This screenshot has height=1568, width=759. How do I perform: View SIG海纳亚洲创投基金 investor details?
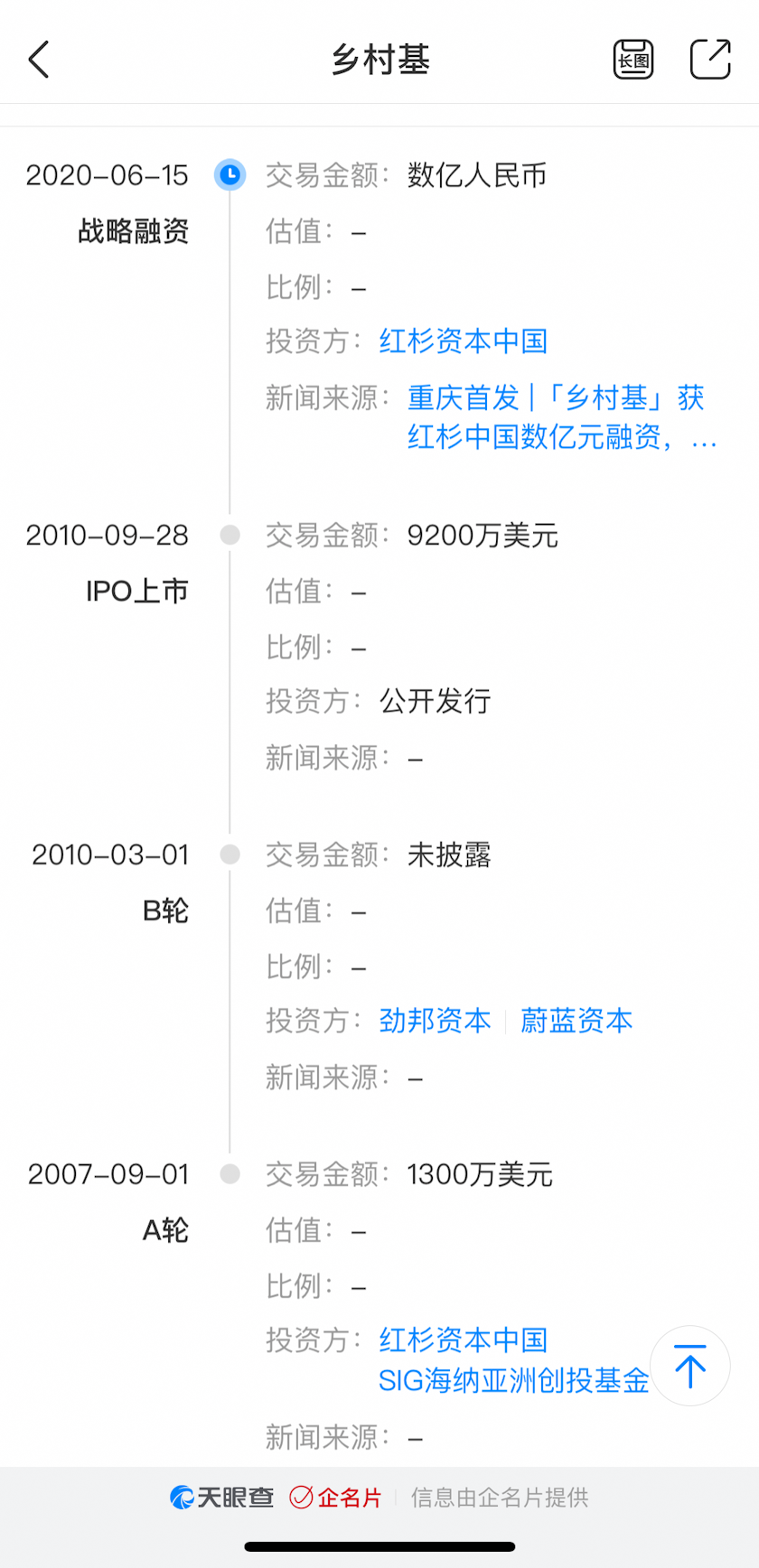[x=513, y=1380]
